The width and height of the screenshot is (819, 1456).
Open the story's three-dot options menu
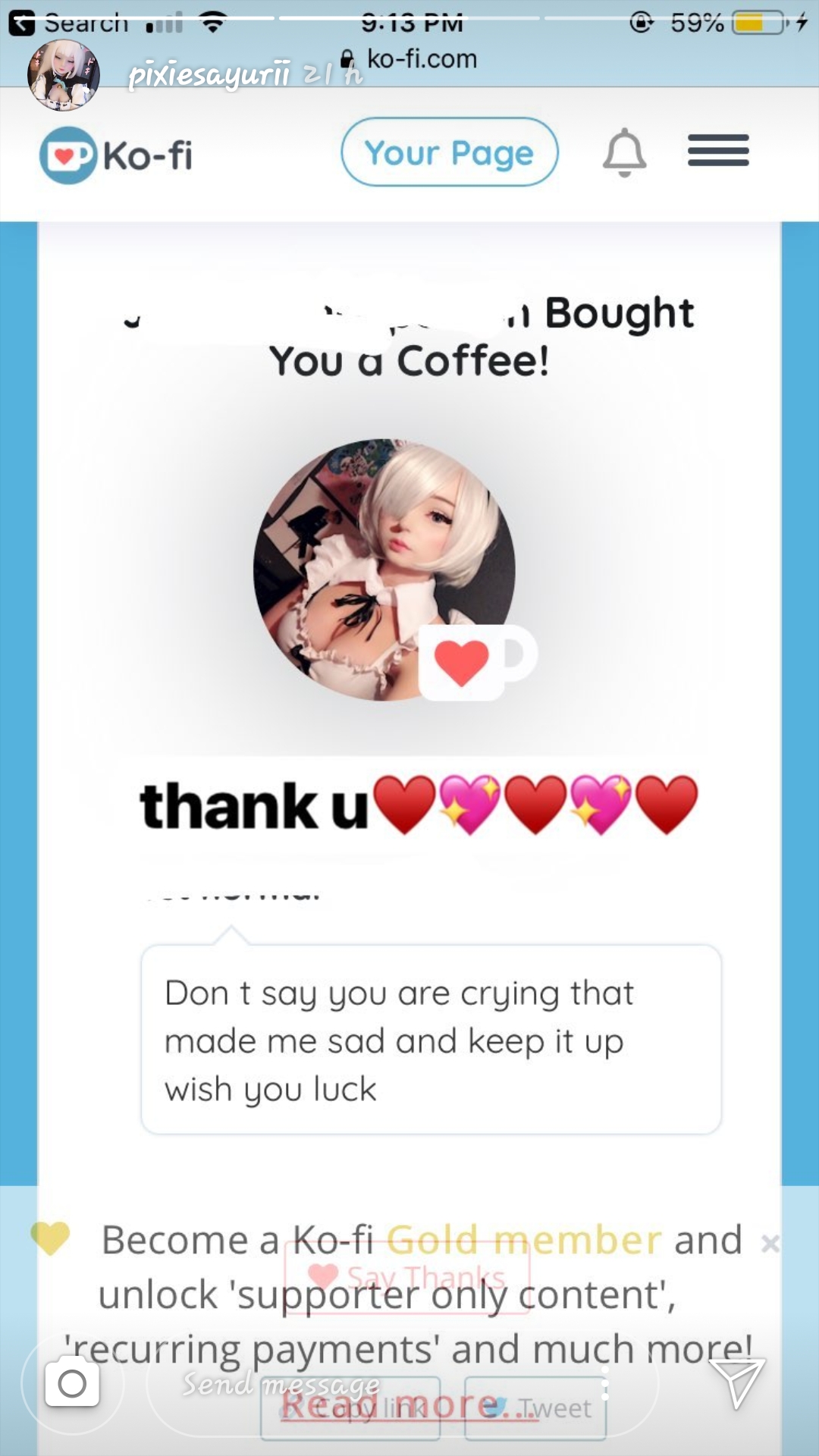[x=604, y=1385]
